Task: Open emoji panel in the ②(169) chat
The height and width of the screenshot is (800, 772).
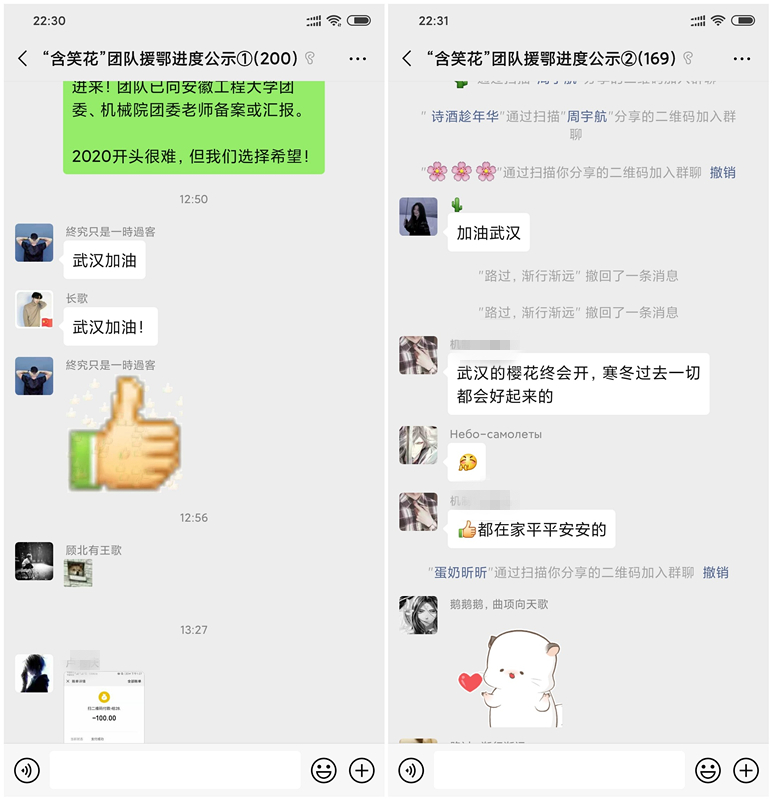Action: click(708, 770)
